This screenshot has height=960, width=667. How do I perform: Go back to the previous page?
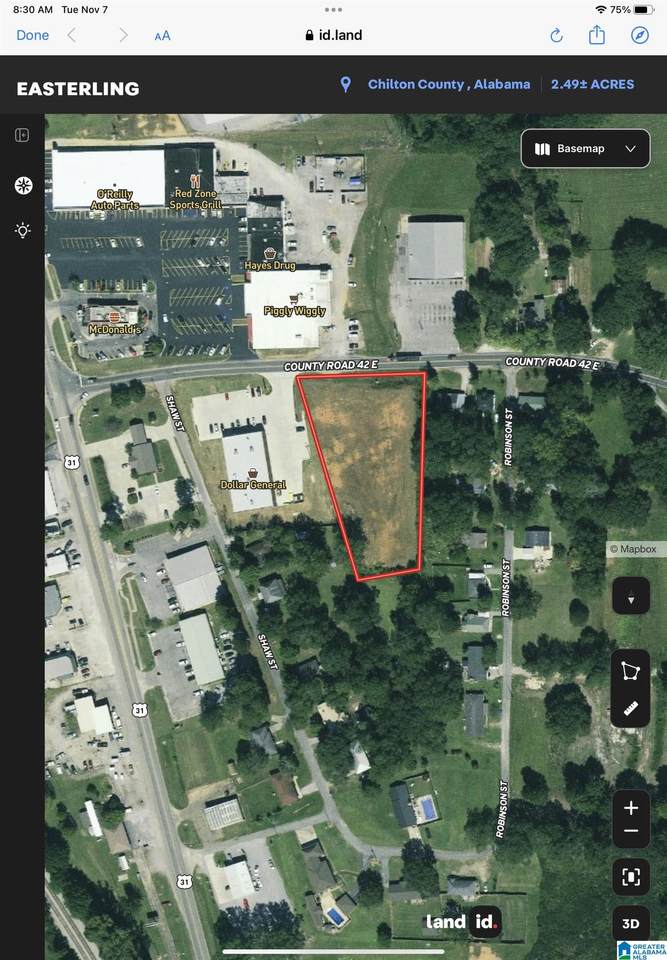72,35
